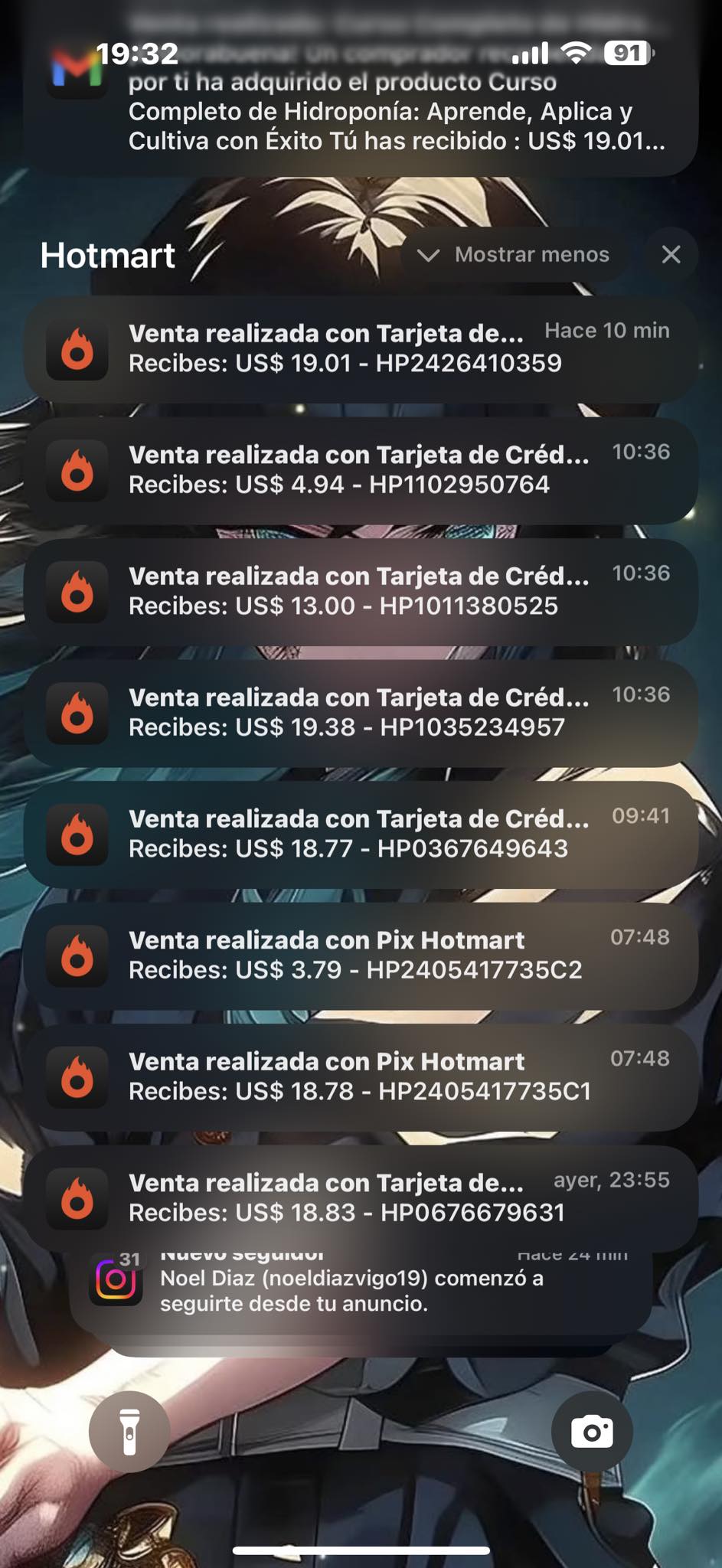Open the Pix sale of US$ 18.78
This screenshot has height=1568, width=722.
(x=360, y=1076)
